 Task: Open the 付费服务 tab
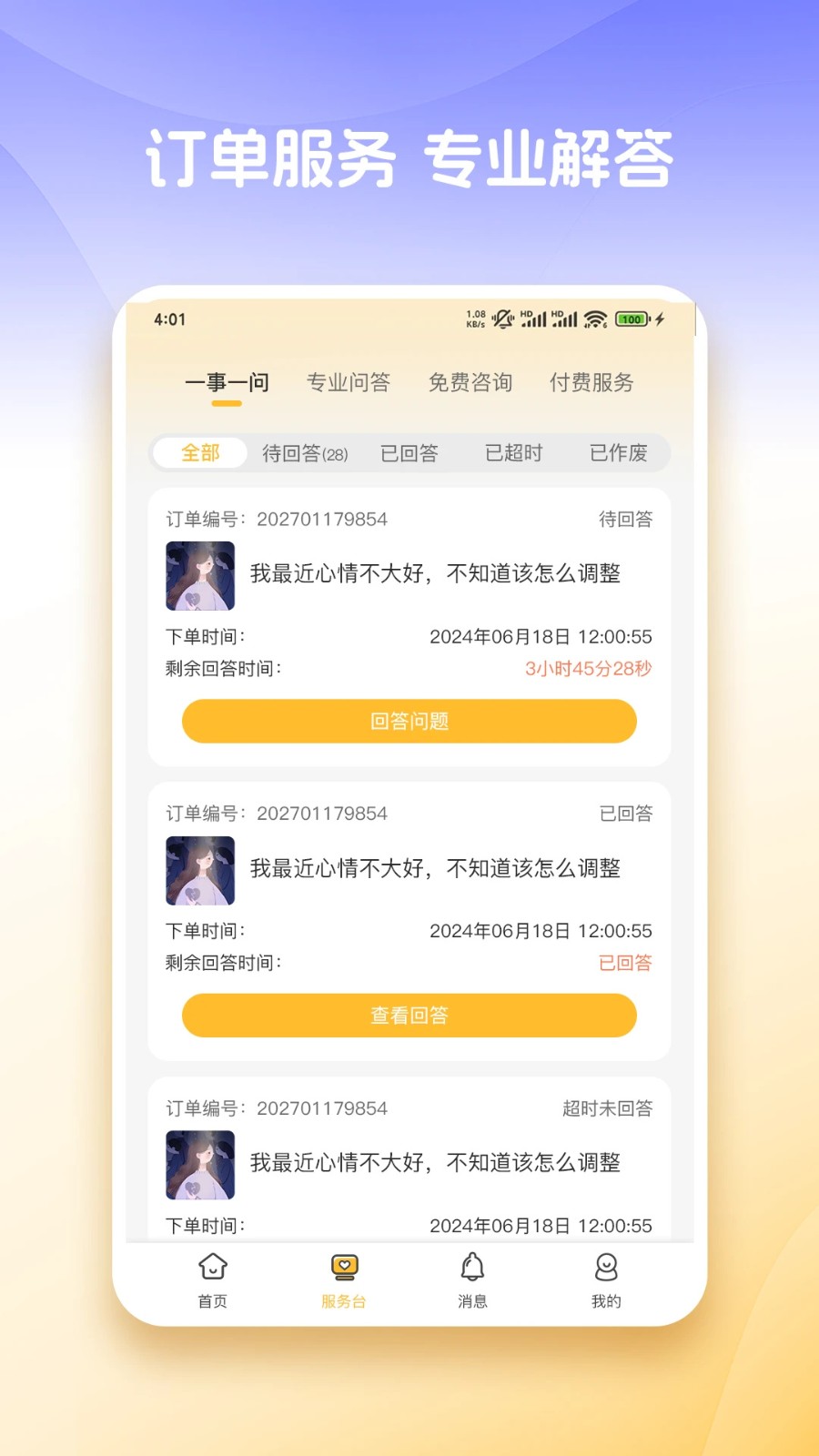[591, 383]
